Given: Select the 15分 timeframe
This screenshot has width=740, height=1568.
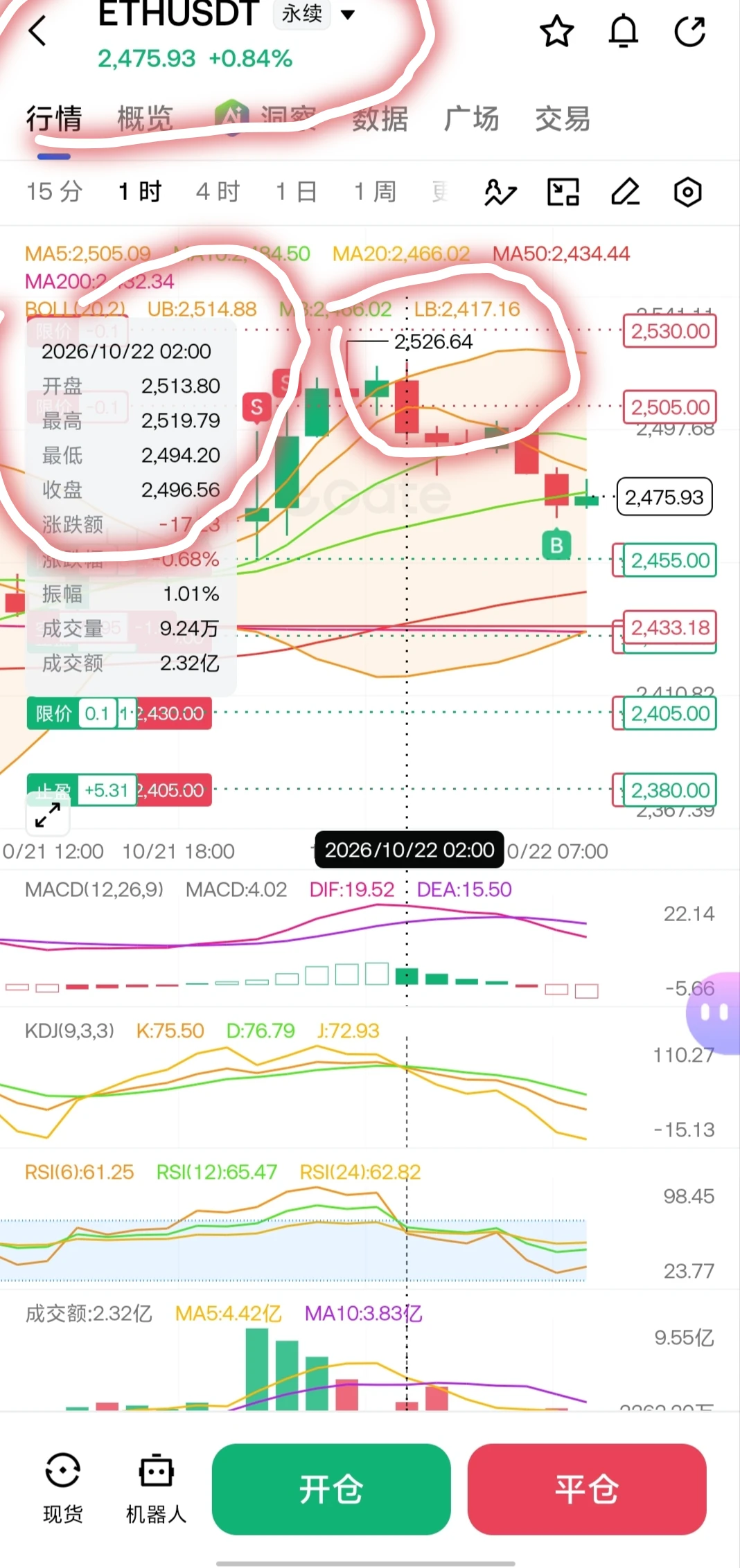Looking at the screenshot, I should (54, 192).
